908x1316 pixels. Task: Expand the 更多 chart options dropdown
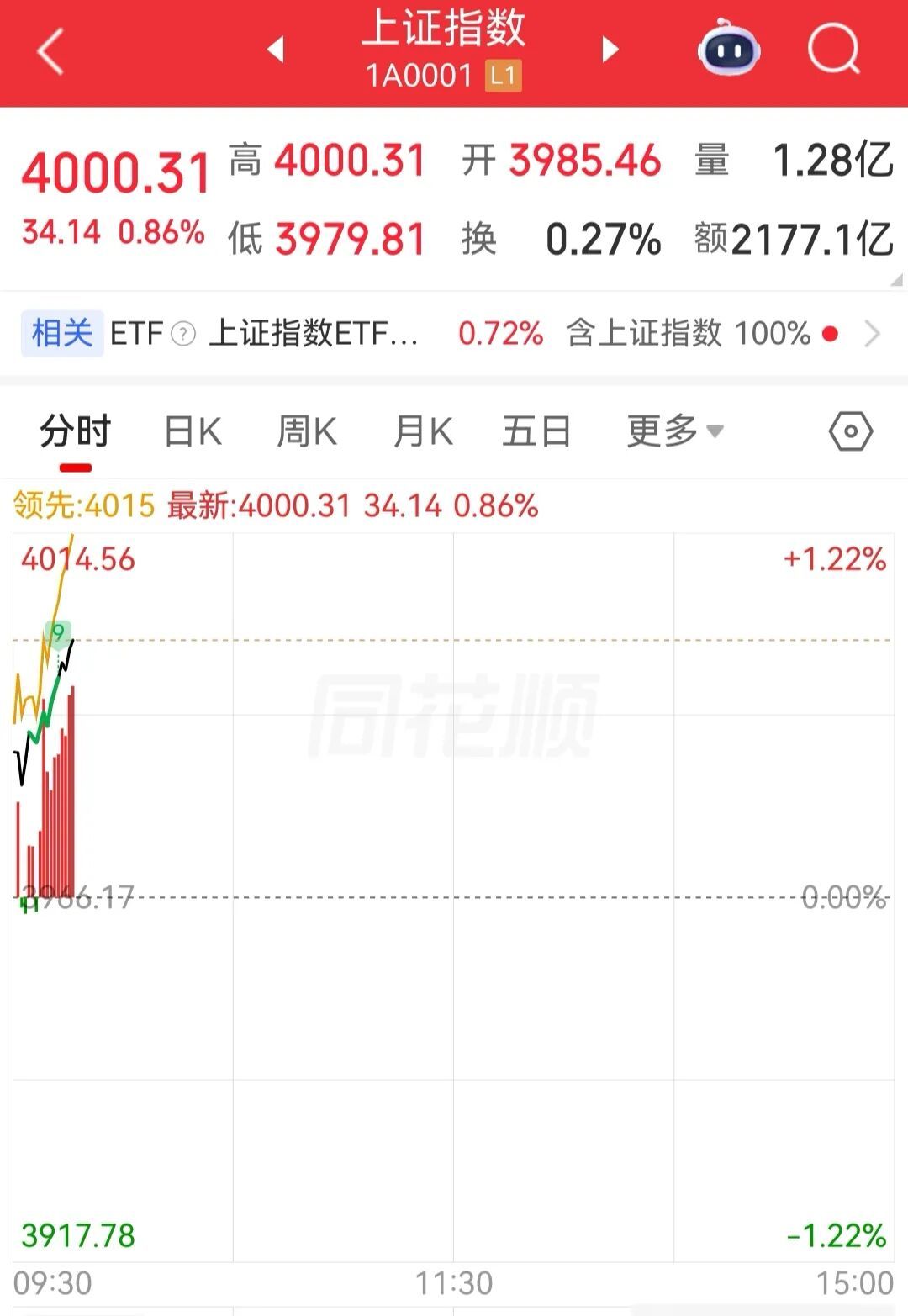tap(674, 432)
